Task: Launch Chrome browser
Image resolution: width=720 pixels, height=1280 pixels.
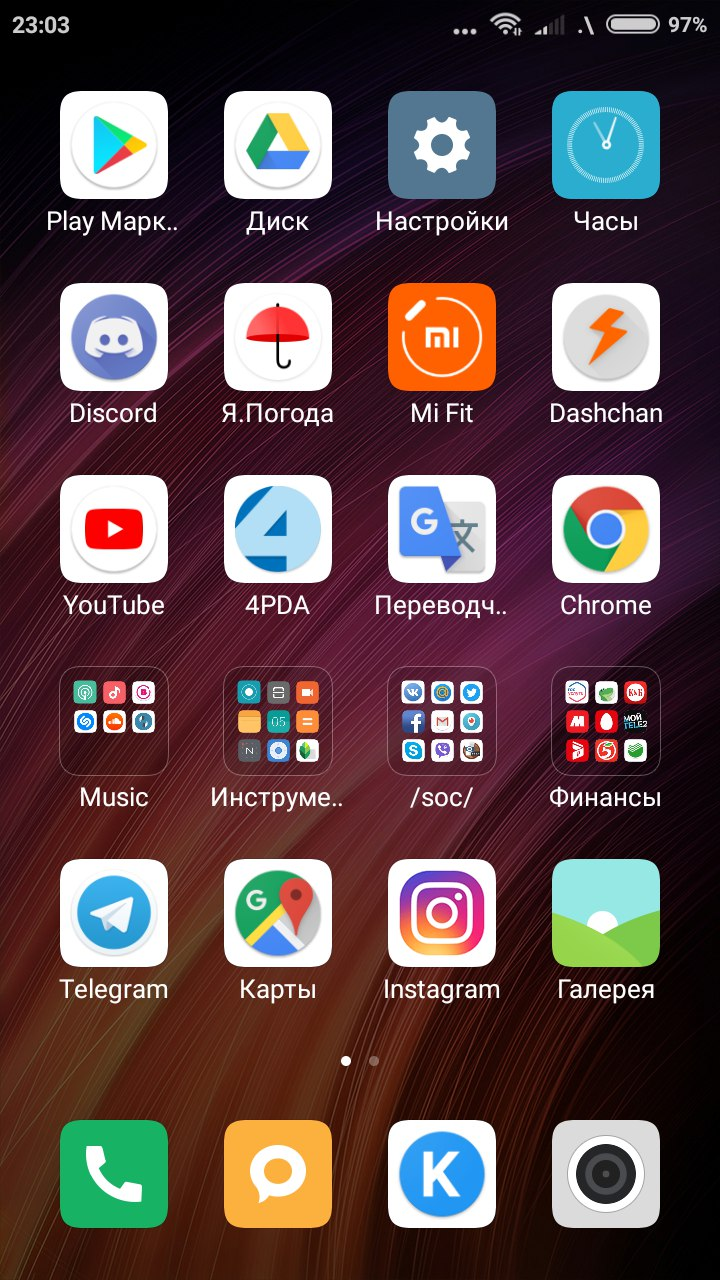Action: click(606, 529)
